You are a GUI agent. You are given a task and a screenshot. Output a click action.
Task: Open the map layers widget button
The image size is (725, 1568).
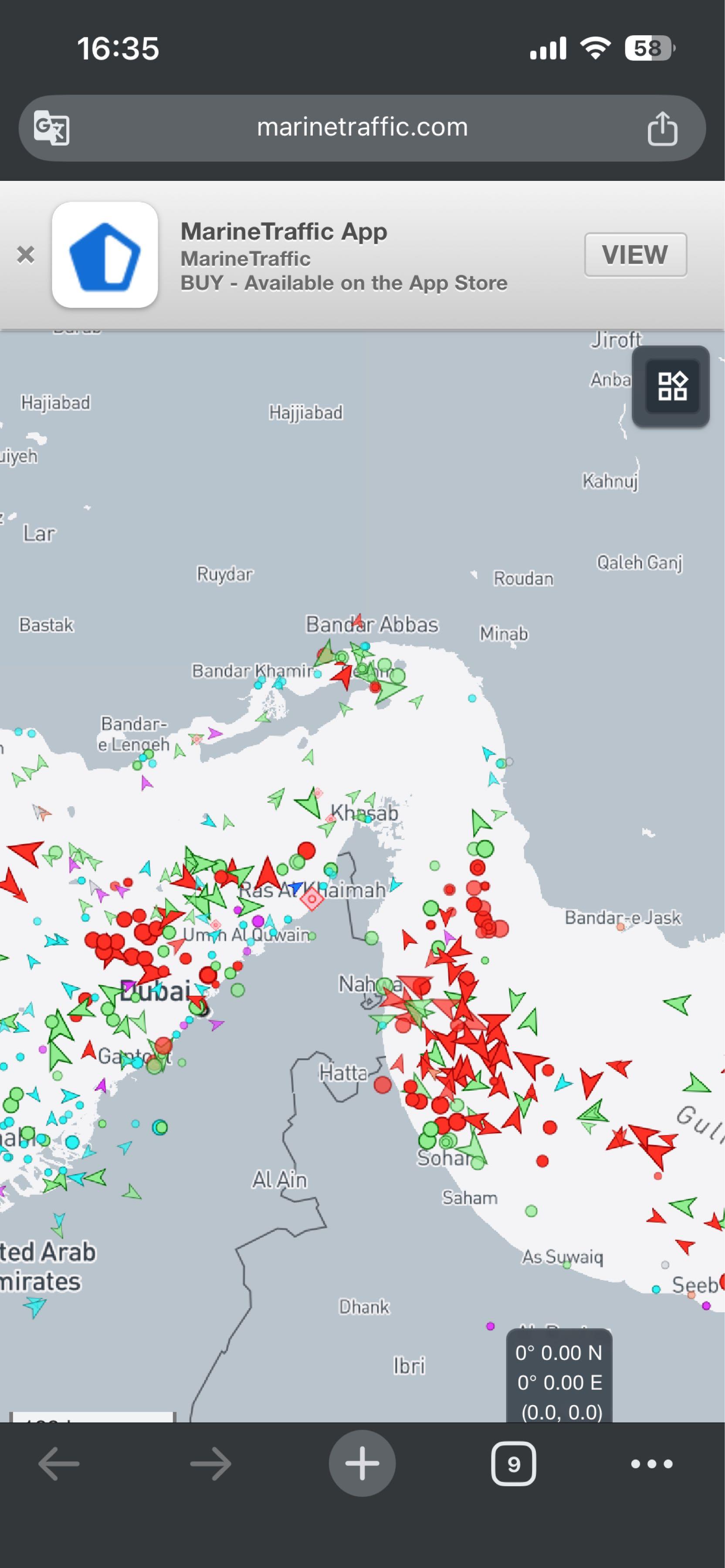tap(671, 386)
